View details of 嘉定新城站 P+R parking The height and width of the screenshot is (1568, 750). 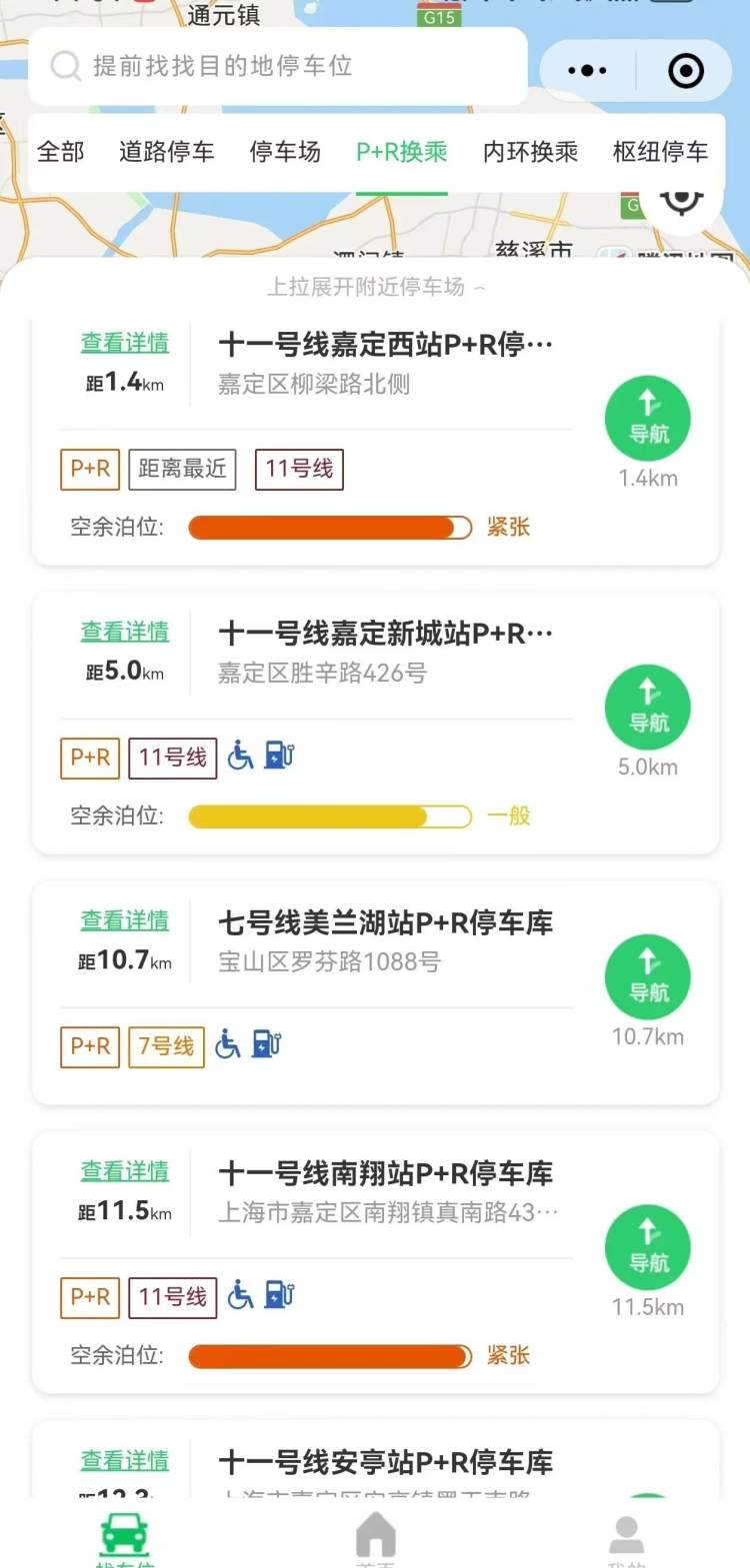click(x=125, y=632)
